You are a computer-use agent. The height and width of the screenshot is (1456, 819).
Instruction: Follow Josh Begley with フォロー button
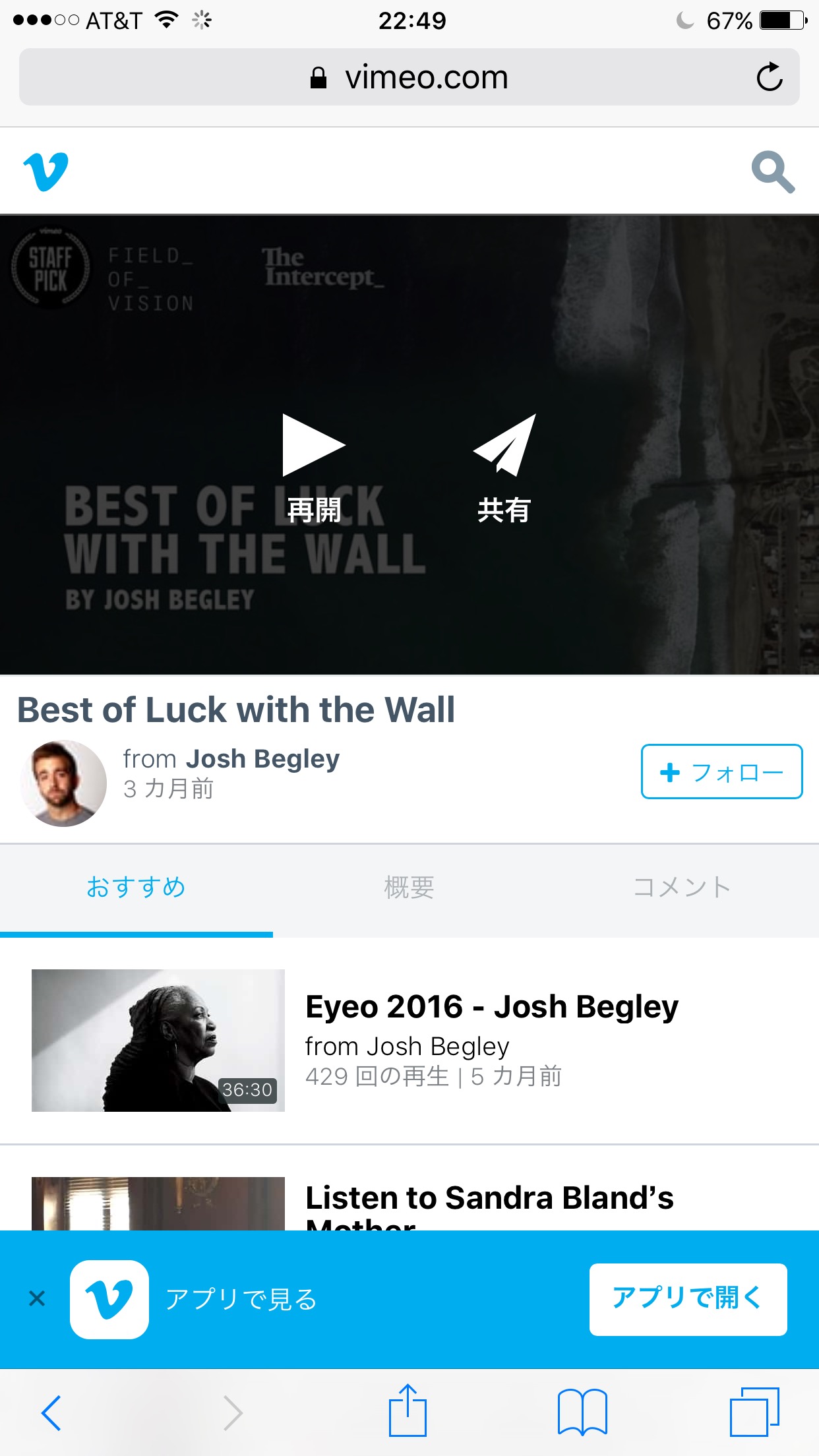point(721,772)
